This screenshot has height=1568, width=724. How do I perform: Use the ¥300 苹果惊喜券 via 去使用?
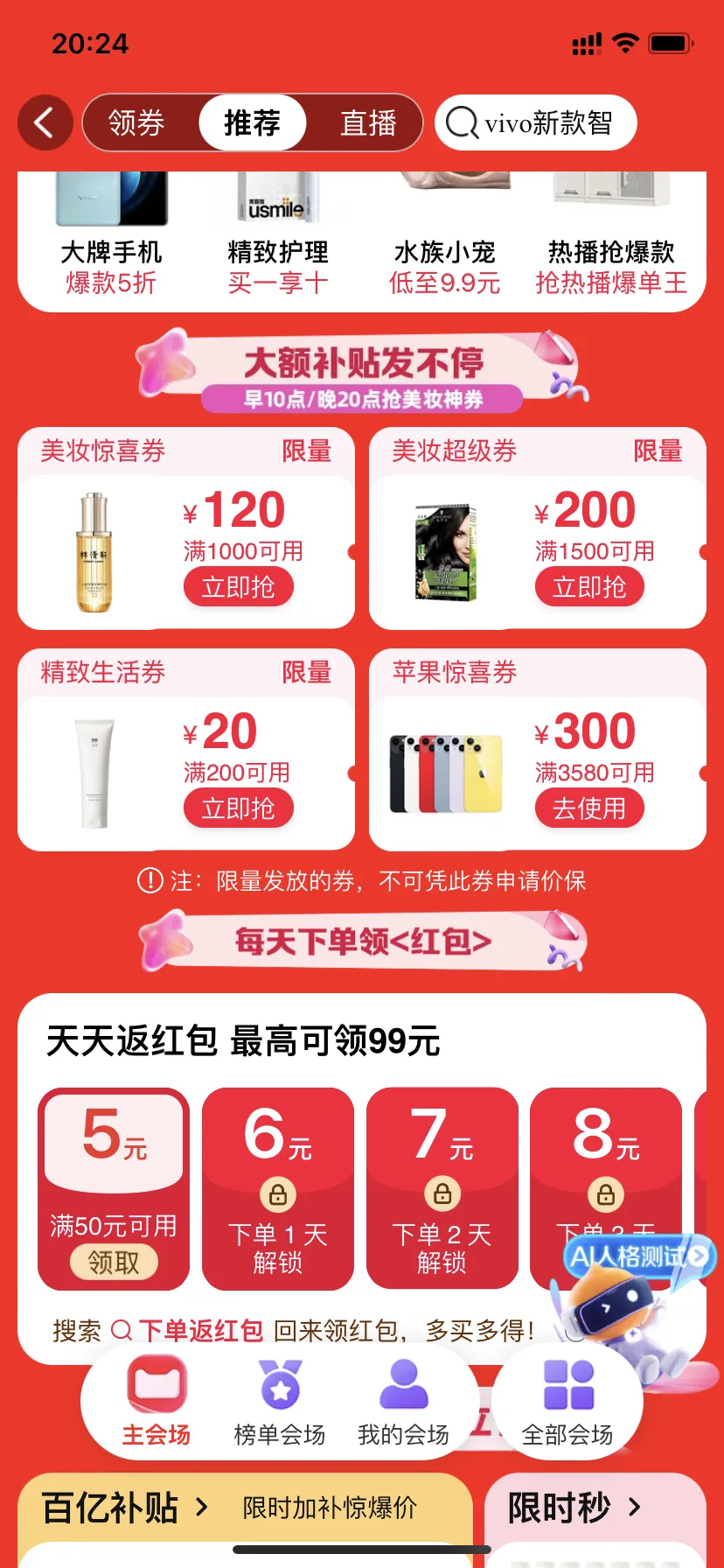pyautogui.click(x=589, y=808)
